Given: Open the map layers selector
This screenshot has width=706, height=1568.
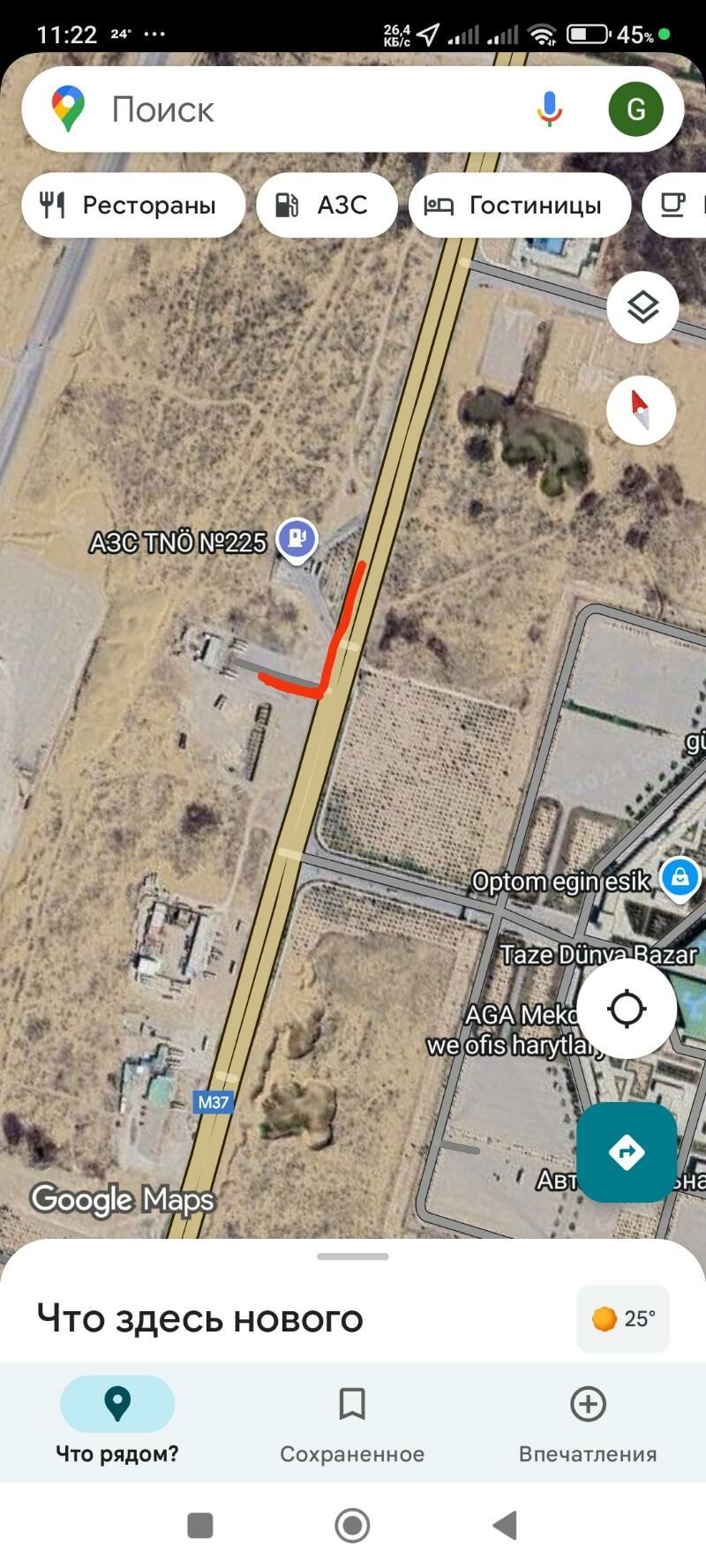Looking at the screenshot, I should [x=642, y=307].
